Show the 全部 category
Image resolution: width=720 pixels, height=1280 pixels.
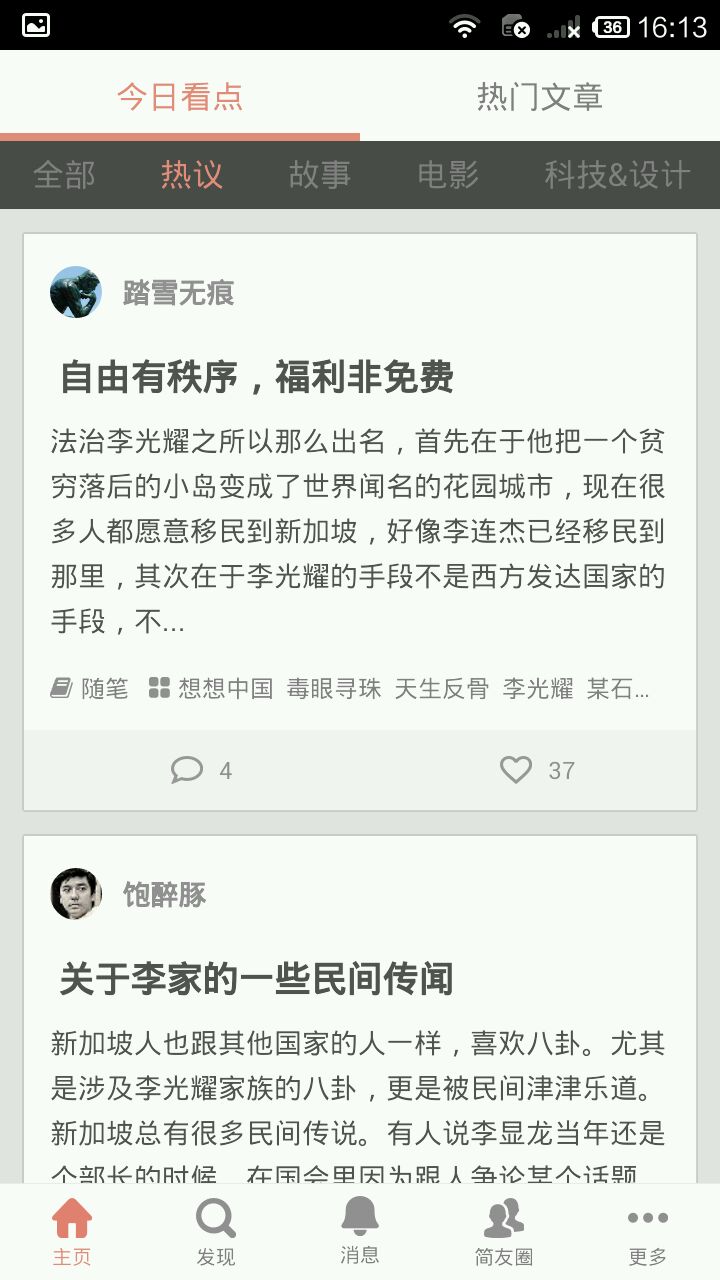click(64, 175)
